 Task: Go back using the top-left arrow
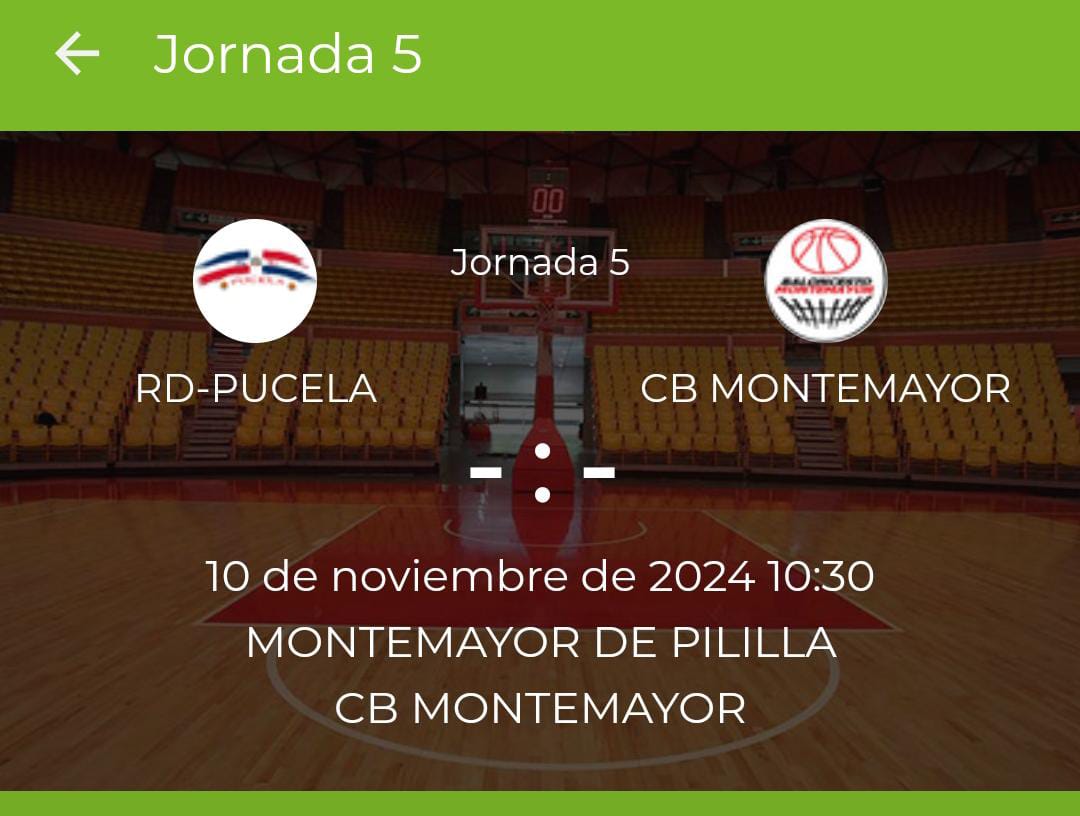77,54
